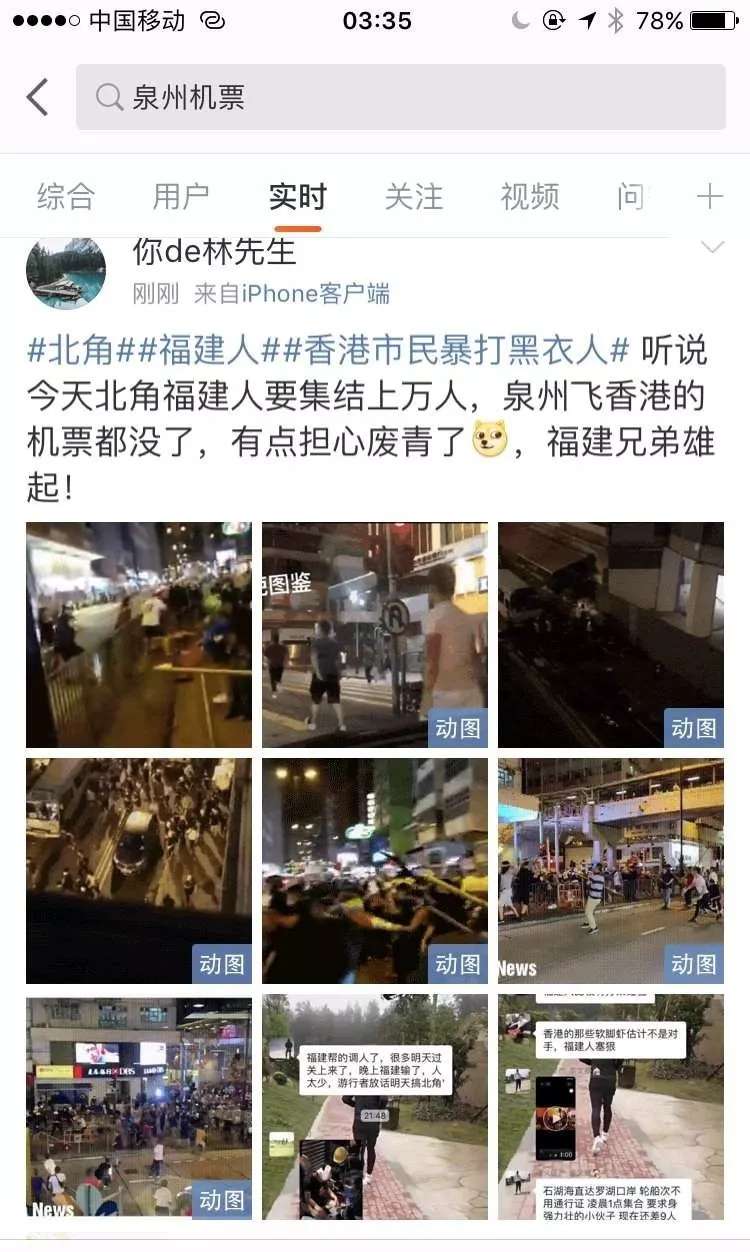This screenshot has width=750, height=1252.
Task: Open 你de林先生's profile avatar
Action: pos(66,273)
